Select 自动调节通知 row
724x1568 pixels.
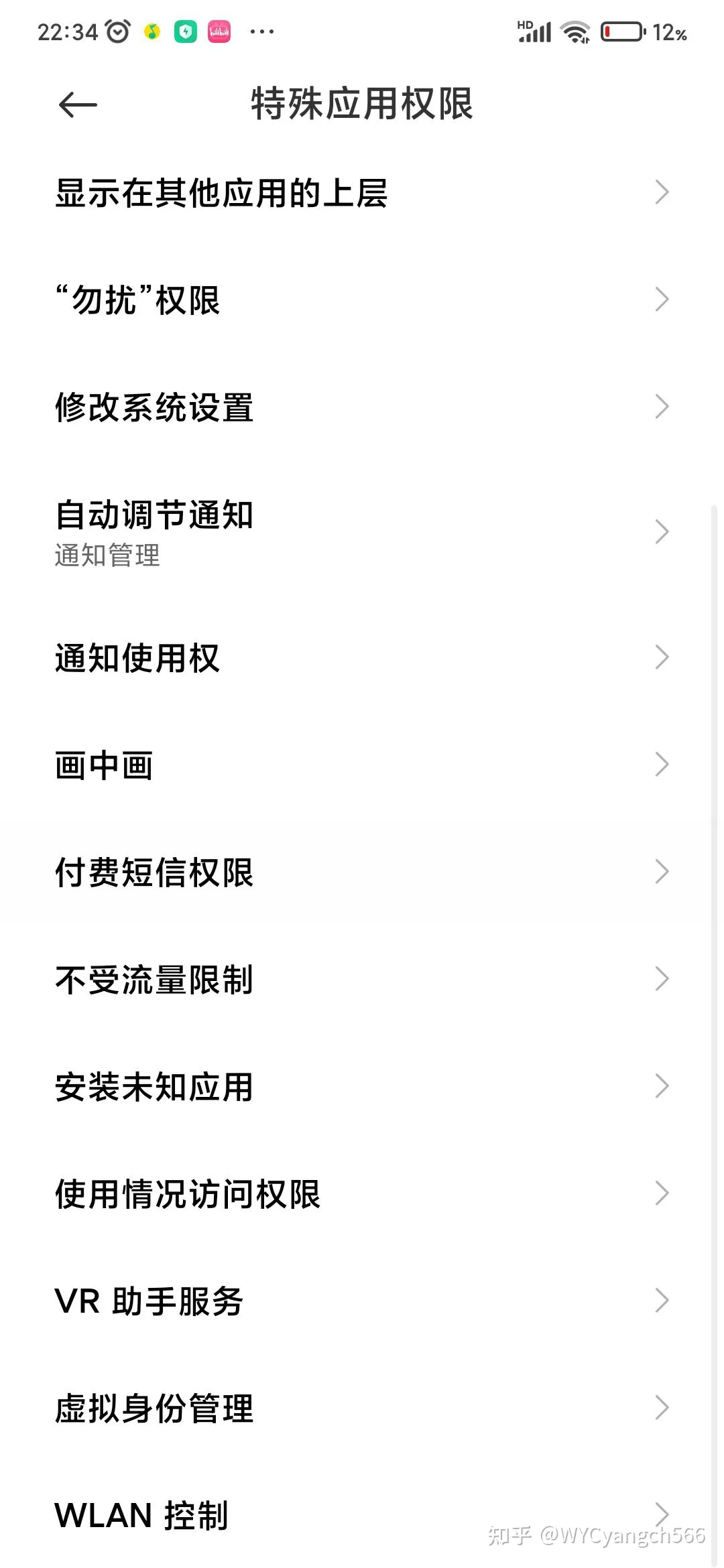362,532
